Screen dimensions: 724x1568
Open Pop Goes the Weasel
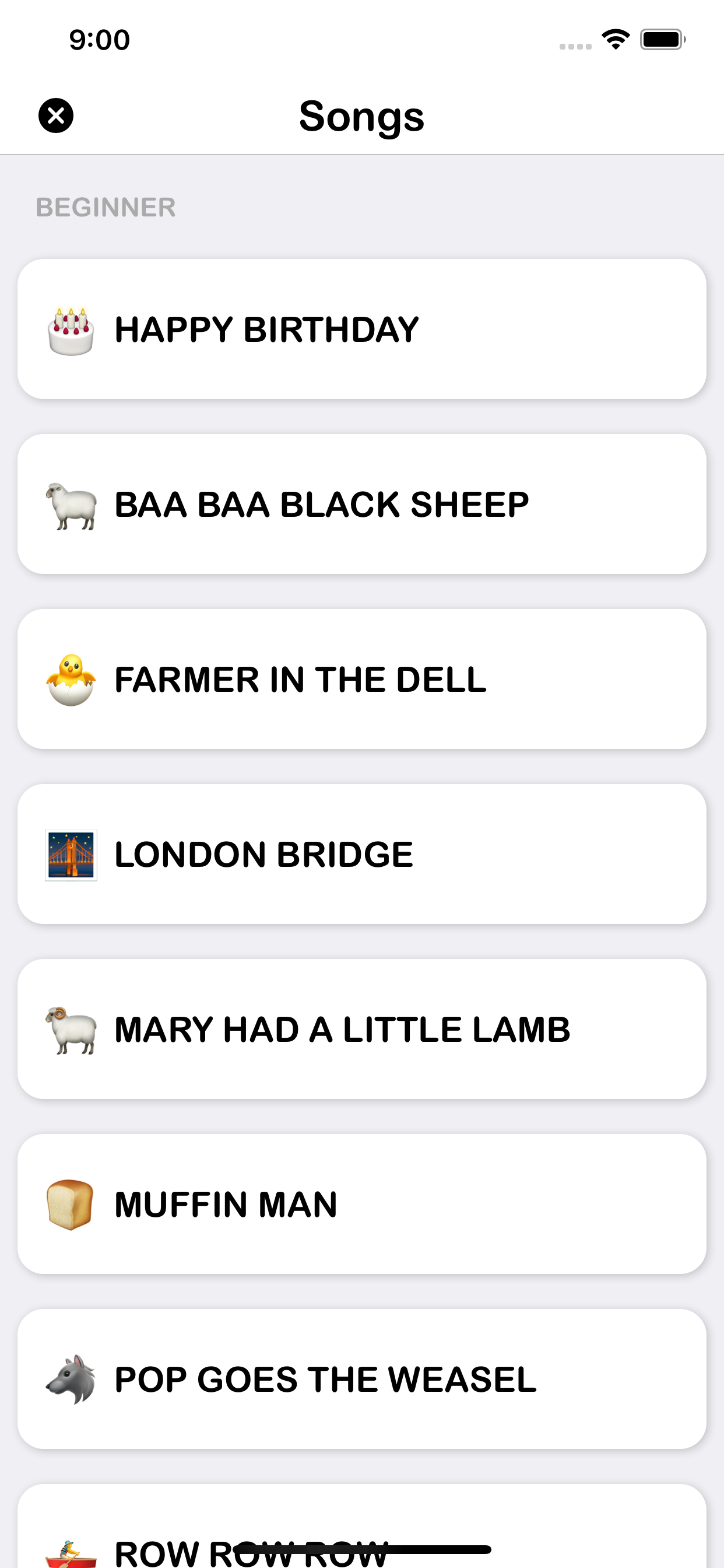(361, 1378)
